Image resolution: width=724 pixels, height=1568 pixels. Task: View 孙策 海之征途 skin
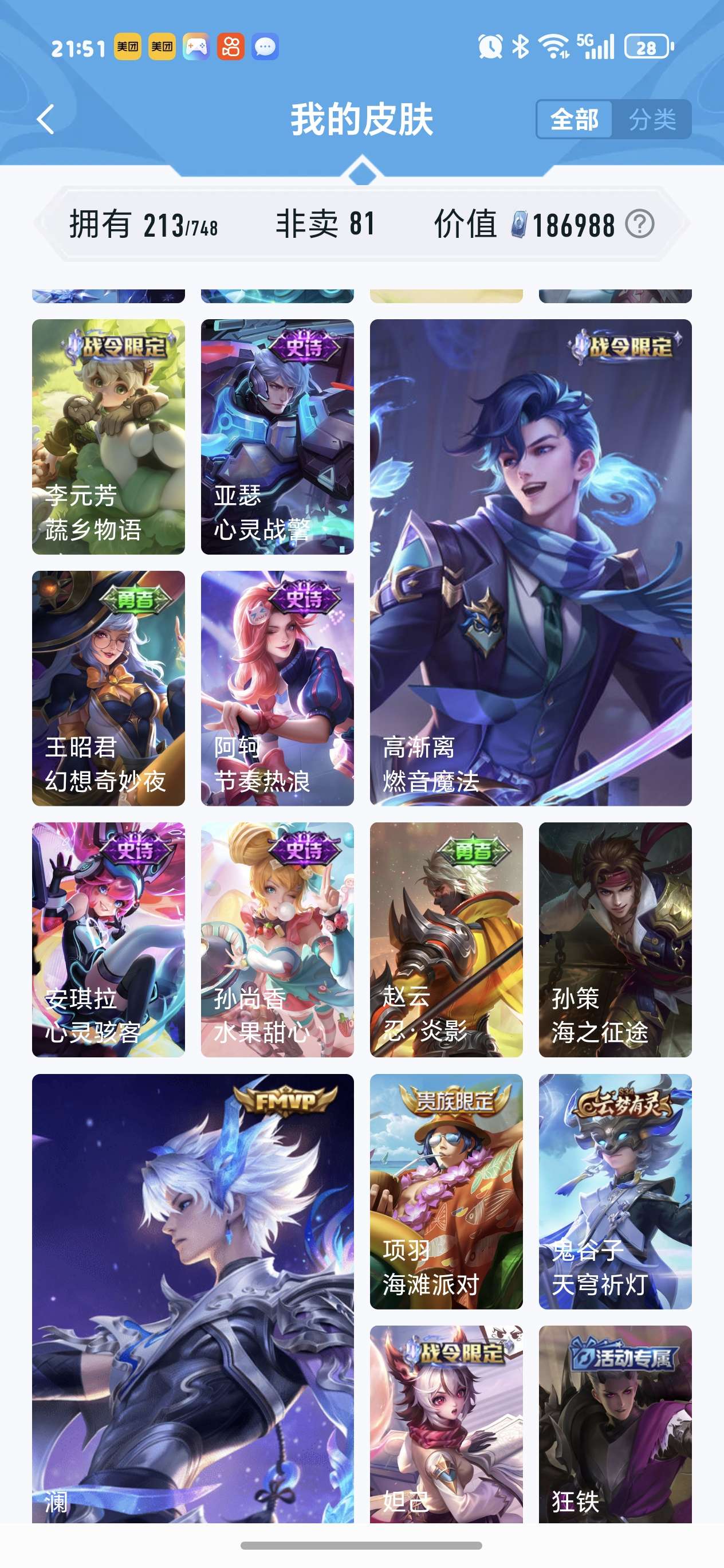[615, 939]
